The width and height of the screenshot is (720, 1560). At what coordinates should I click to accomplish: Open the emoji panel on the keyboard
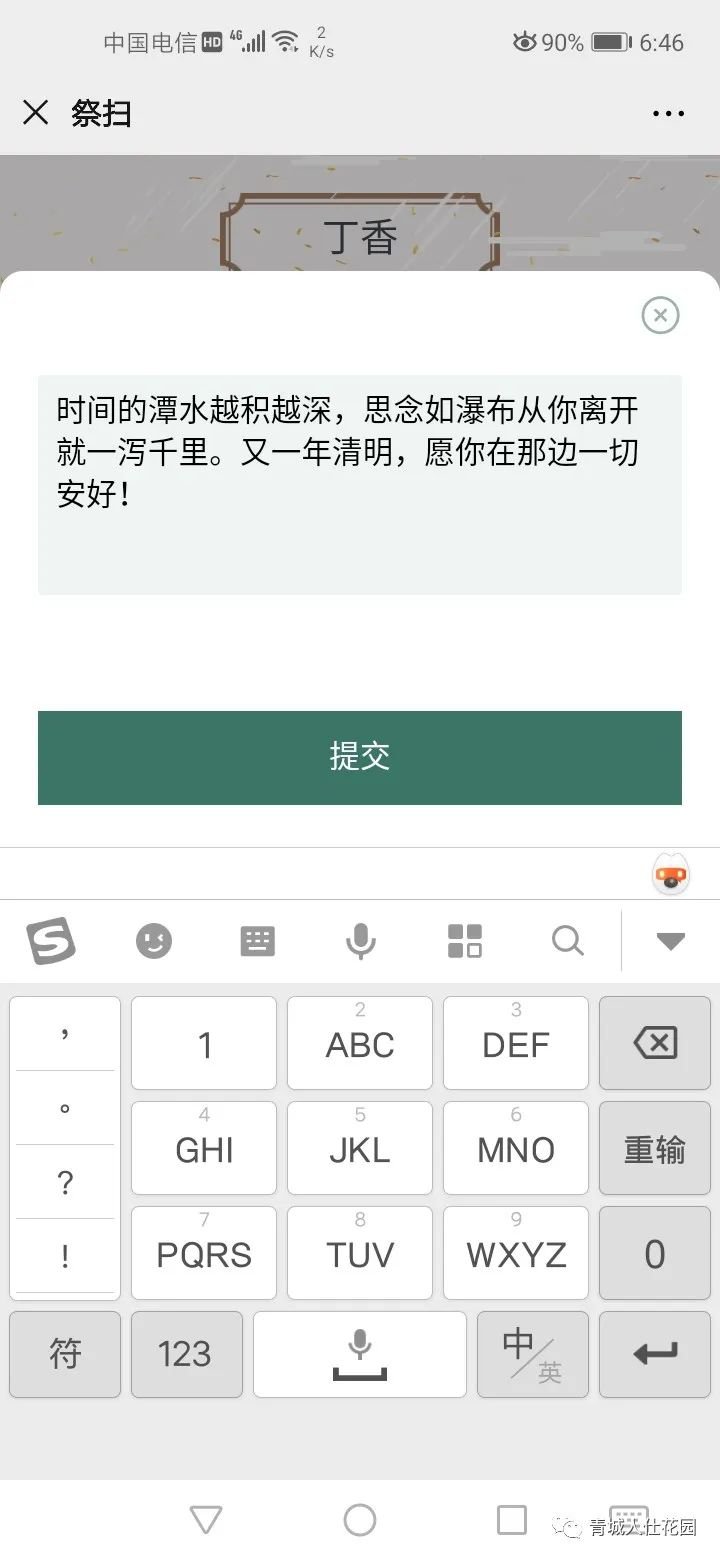point(154,940)
